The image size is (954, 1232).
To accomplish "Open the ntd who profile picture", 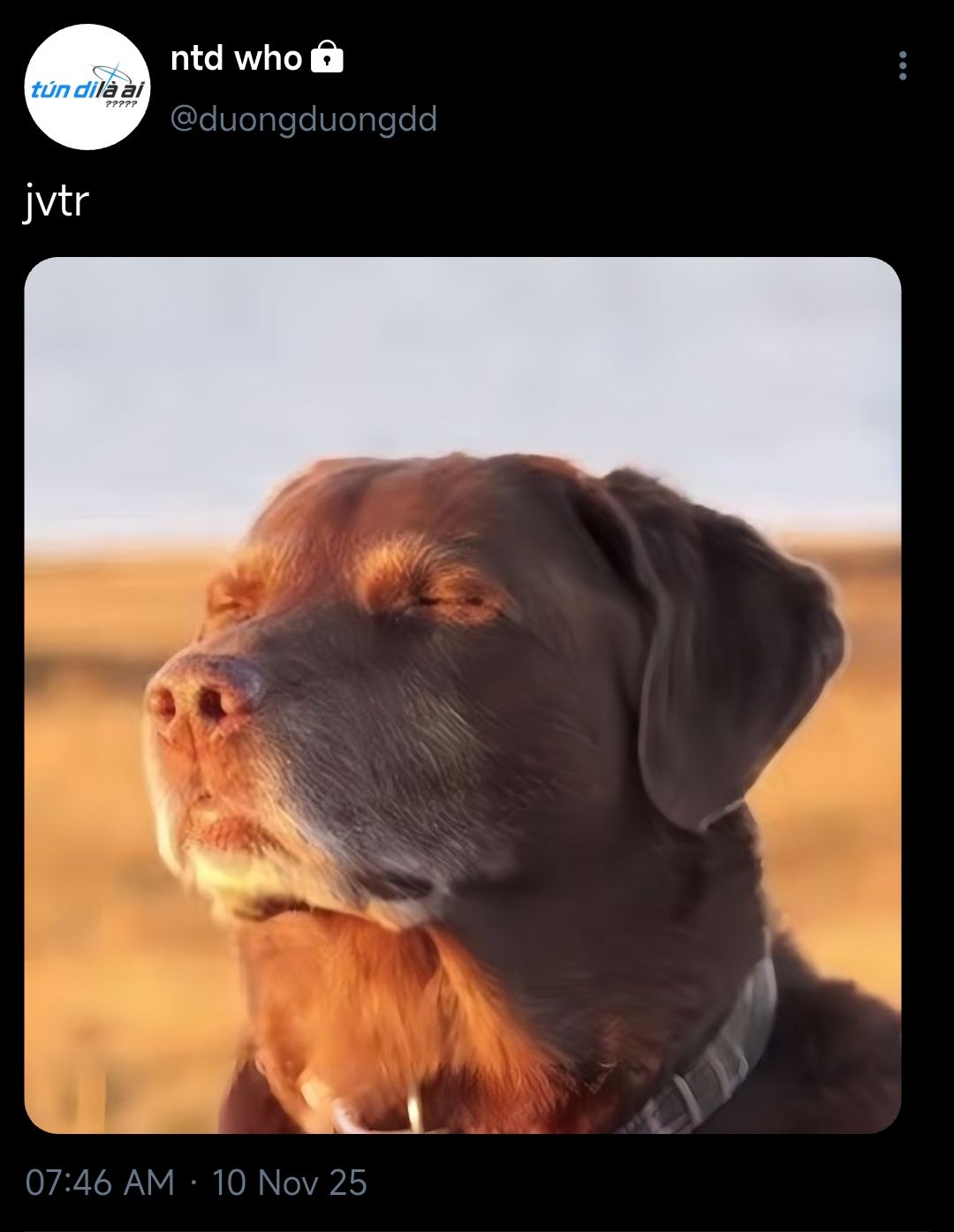I will (87, 87).
